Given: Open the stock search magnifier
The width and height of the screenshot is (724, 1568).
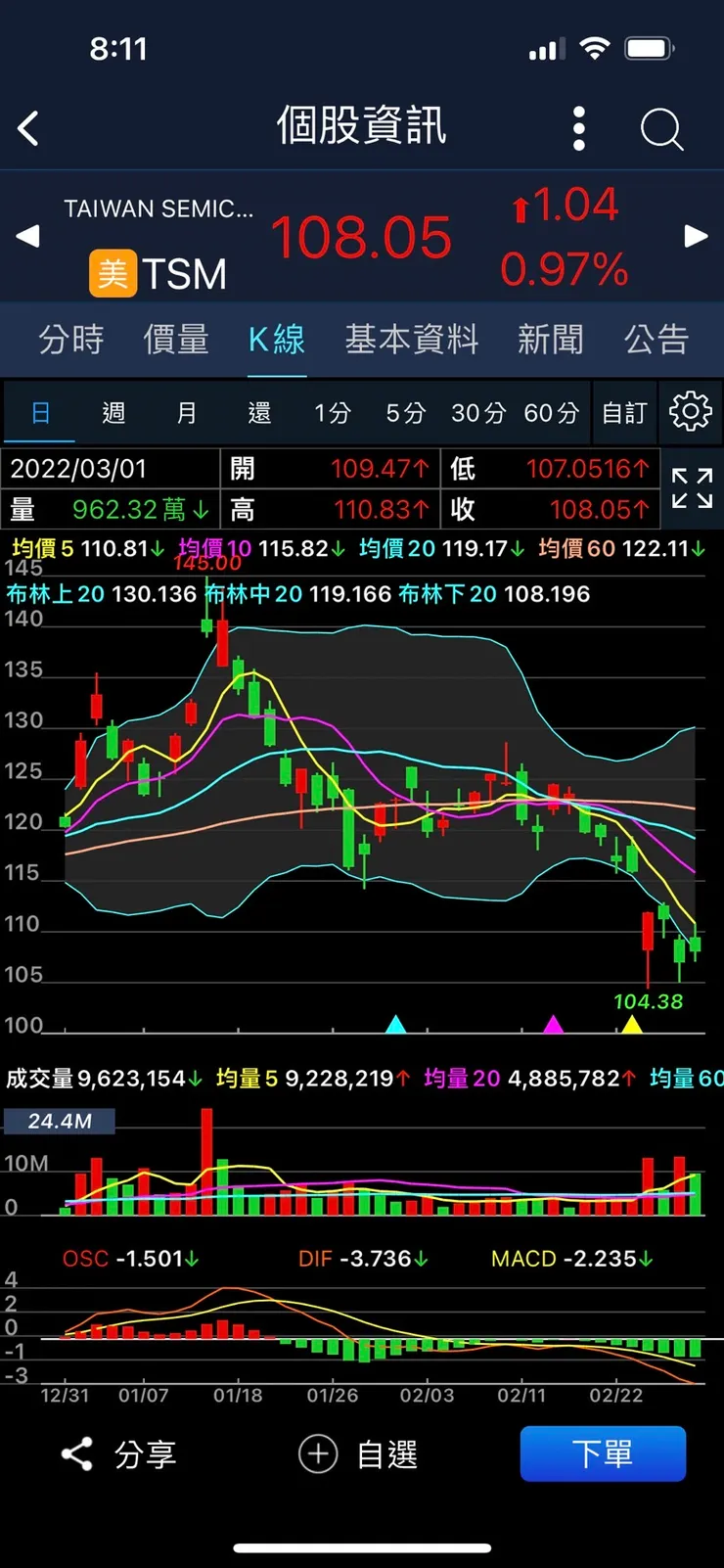Looking at the screenshot, I should (661, 128).
